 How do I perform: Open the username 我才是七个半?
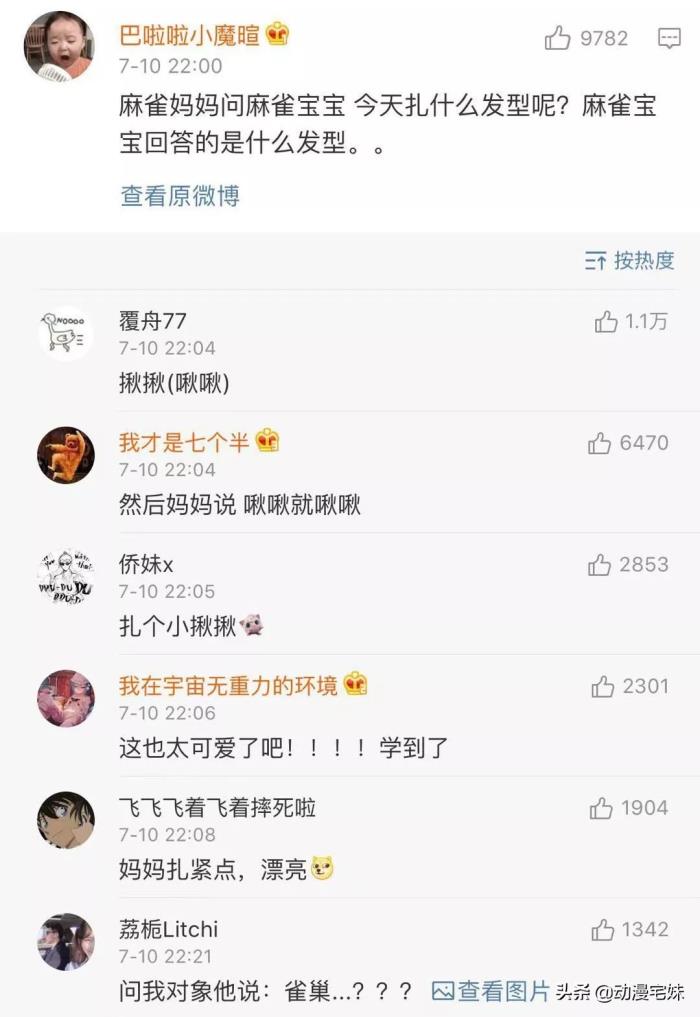click(x=184, y=442)
